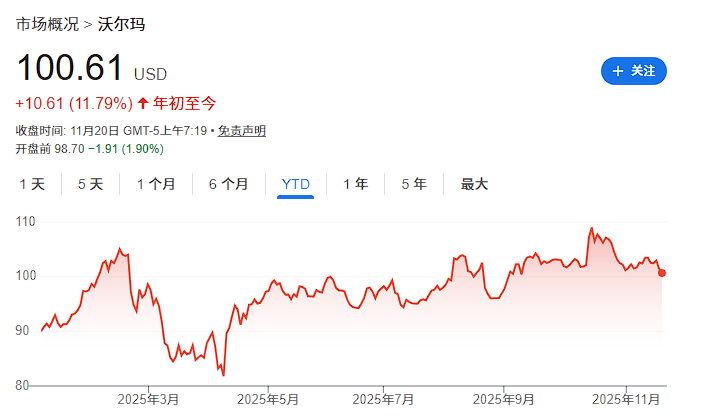Switch chart range to 1 天
This screenshot has height=418, width=702.
coord(32,184)
